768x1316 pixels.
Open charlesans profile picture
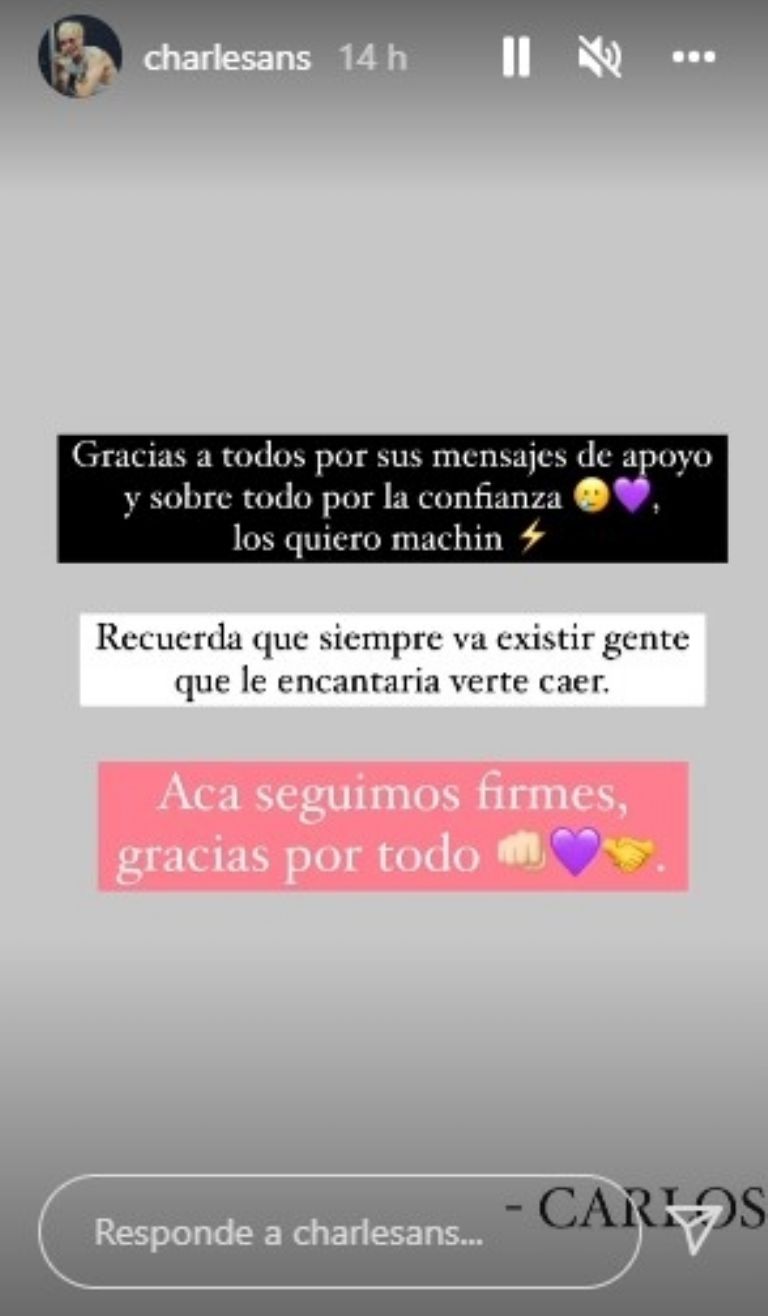click(x=80, y=57)
